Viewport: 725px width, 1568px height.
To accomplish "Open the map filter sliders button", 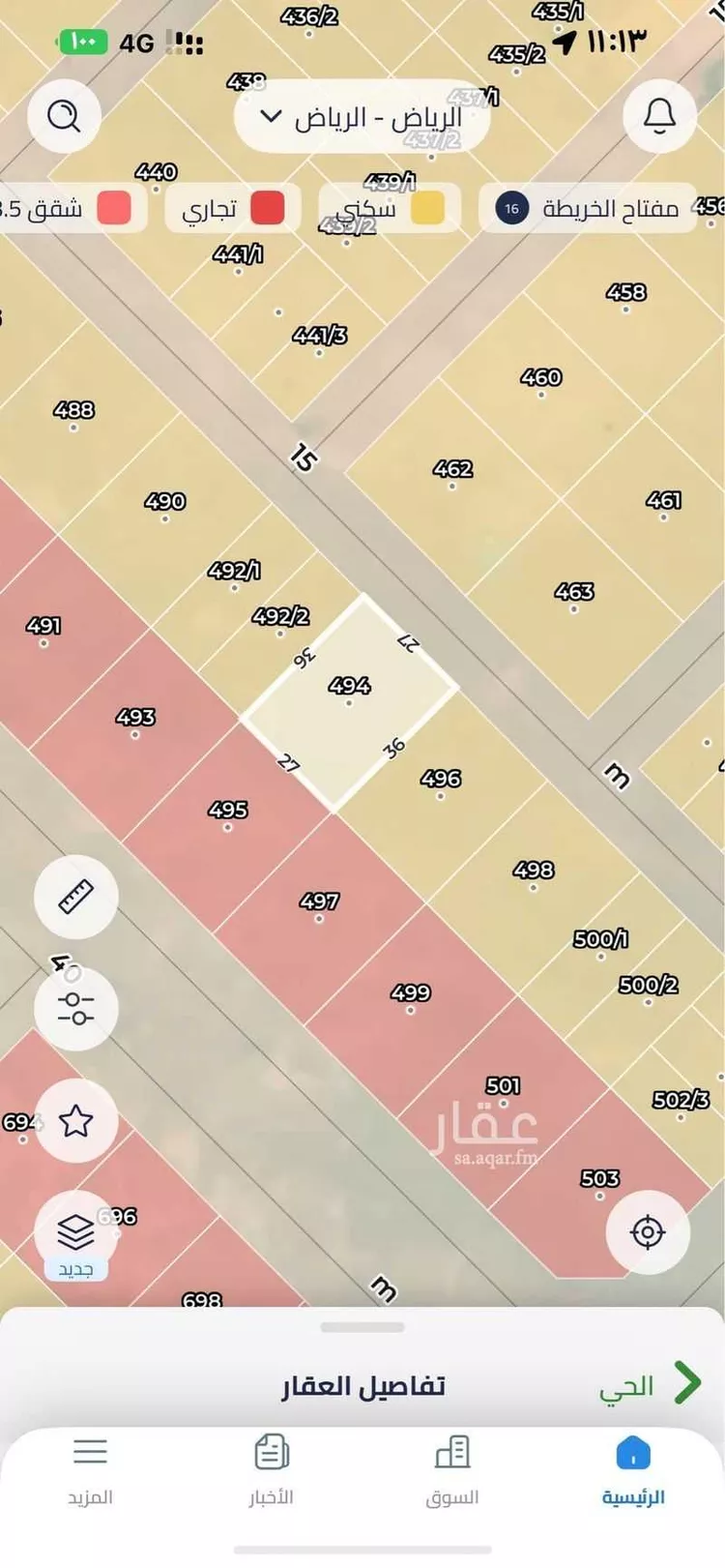I will coord(75,1008).
